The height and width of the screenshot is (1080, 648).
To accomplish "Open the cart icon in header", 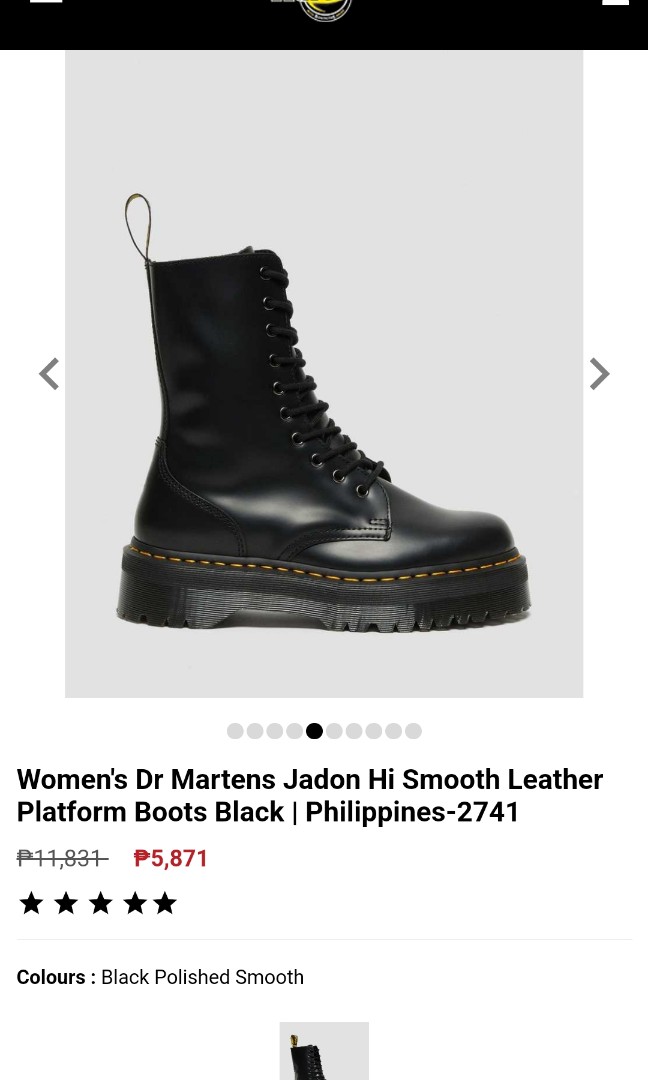I will click(615, 3).
